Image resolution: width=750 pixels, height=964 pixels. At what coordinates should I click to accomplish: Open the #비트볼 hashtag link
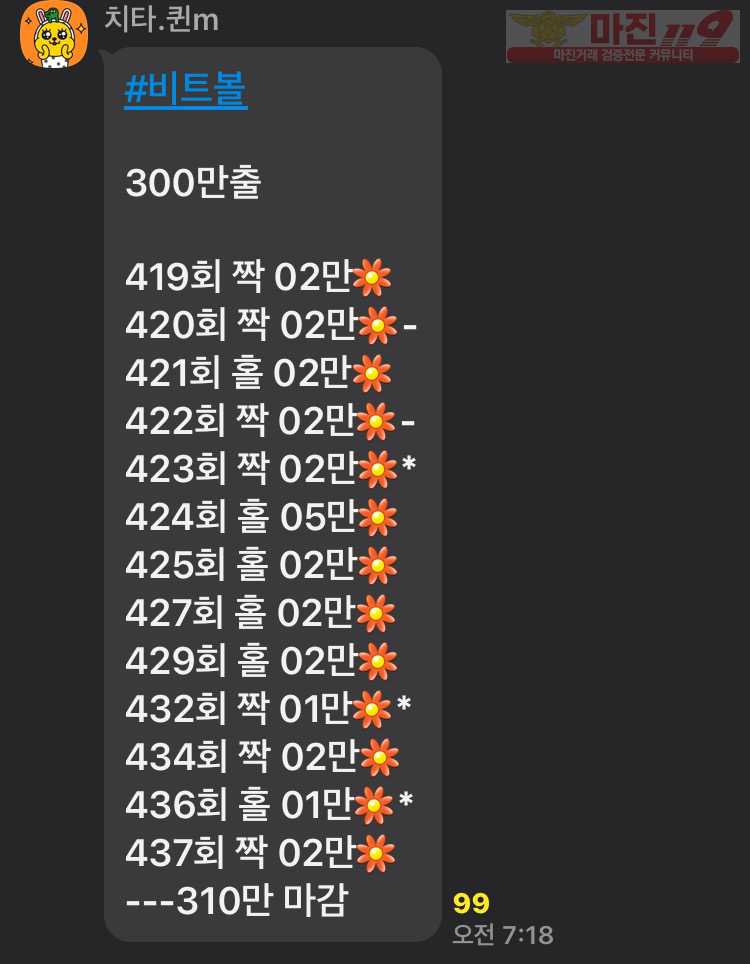click(x=185, y=91)
